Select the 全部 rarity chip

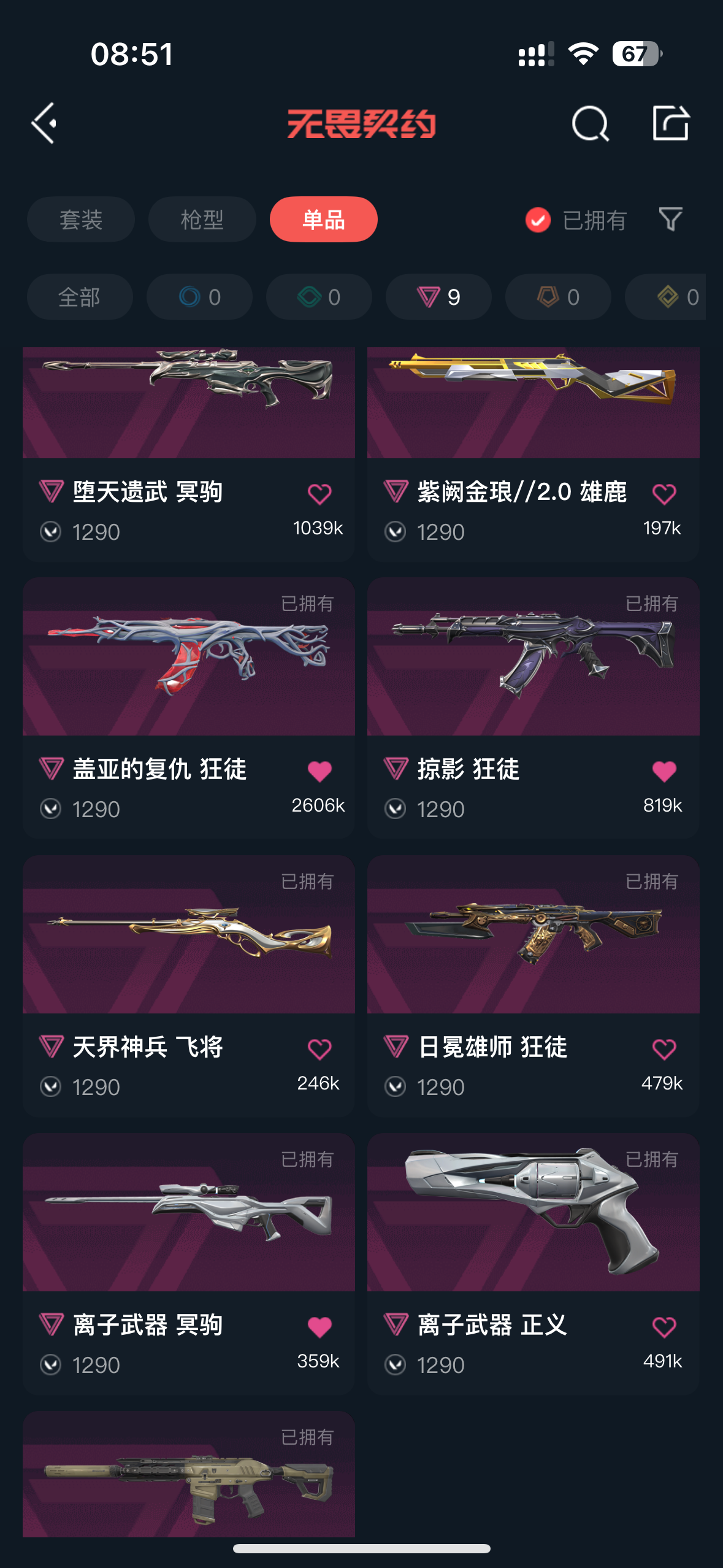[80, 297]
